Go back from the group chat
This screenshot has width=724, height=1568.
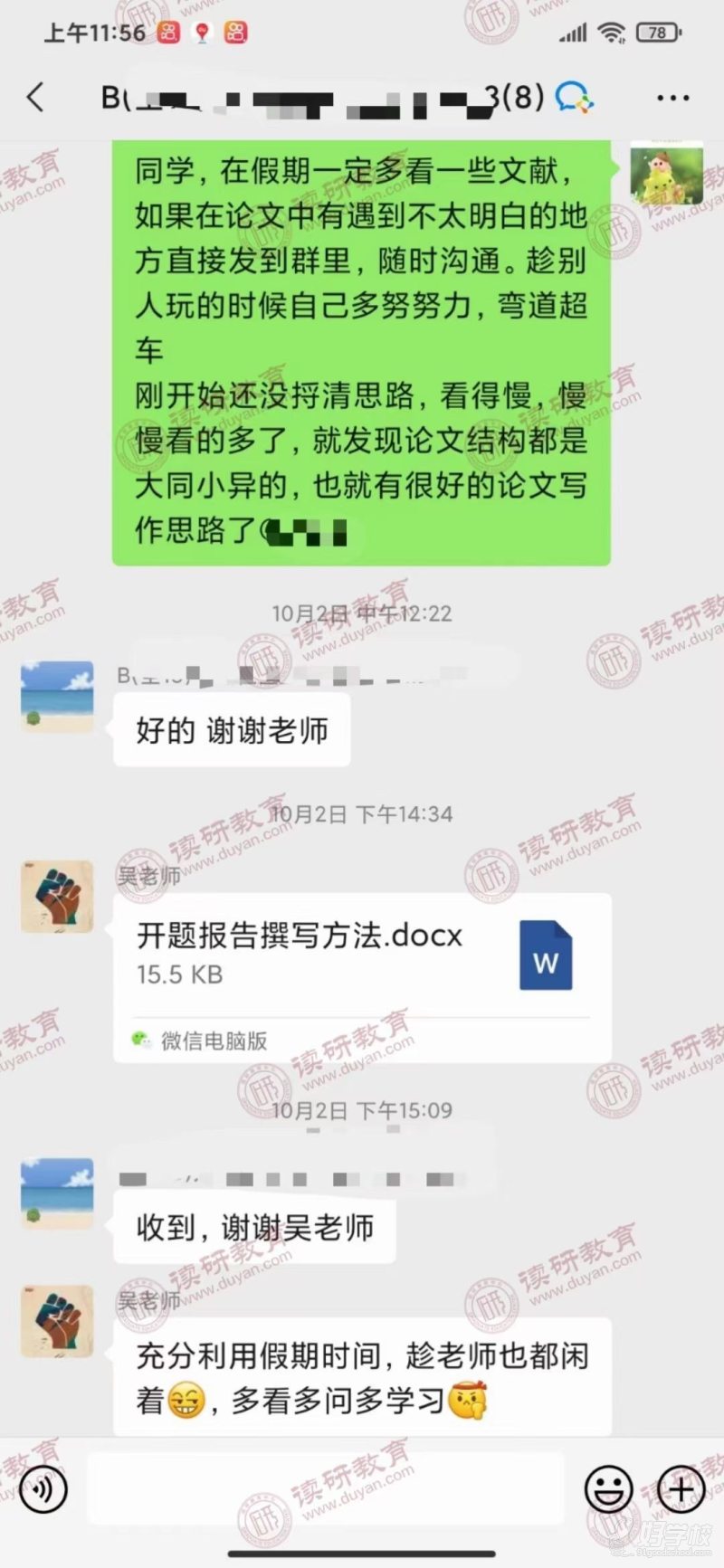[x=36, y=97]
